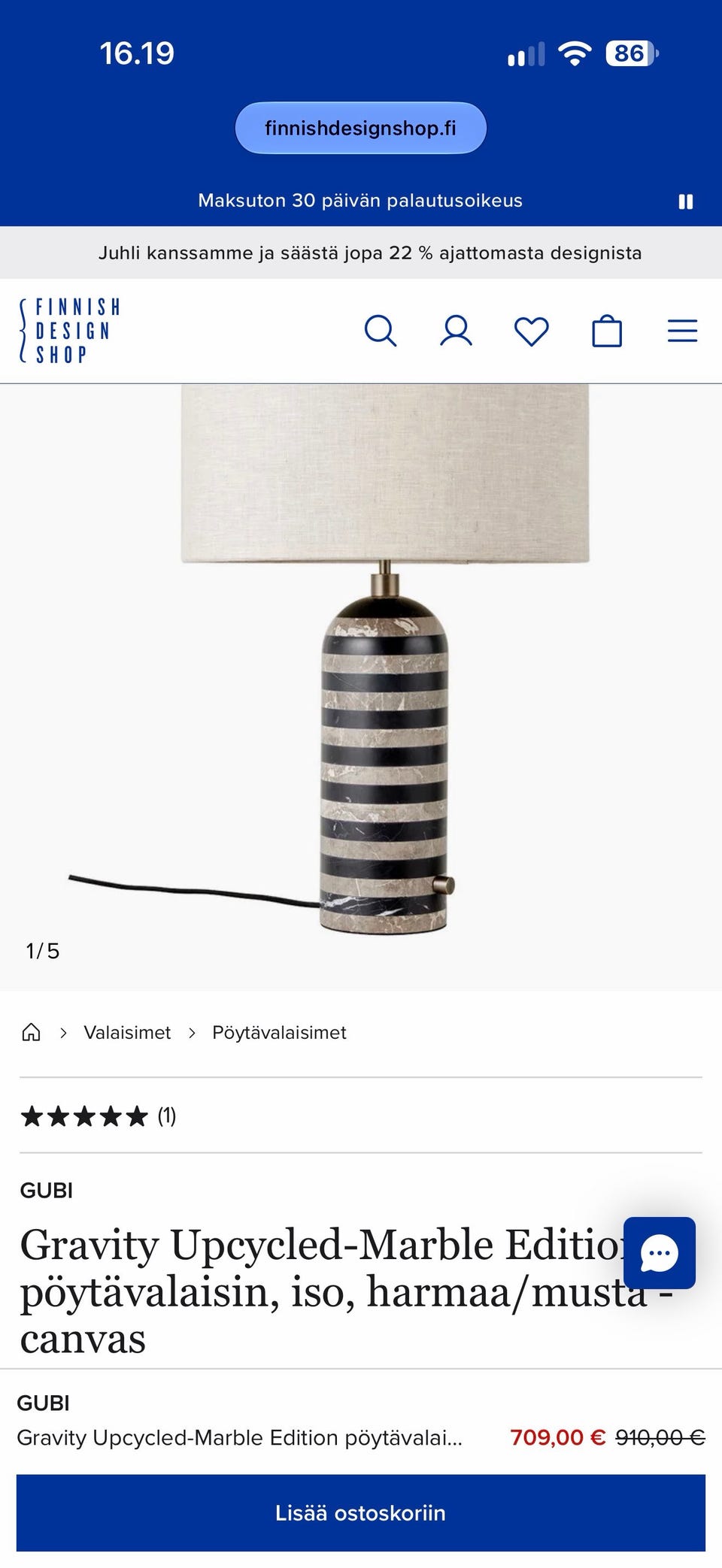Open the search magnifier icon
The image size is (722, 1568).
381,331
